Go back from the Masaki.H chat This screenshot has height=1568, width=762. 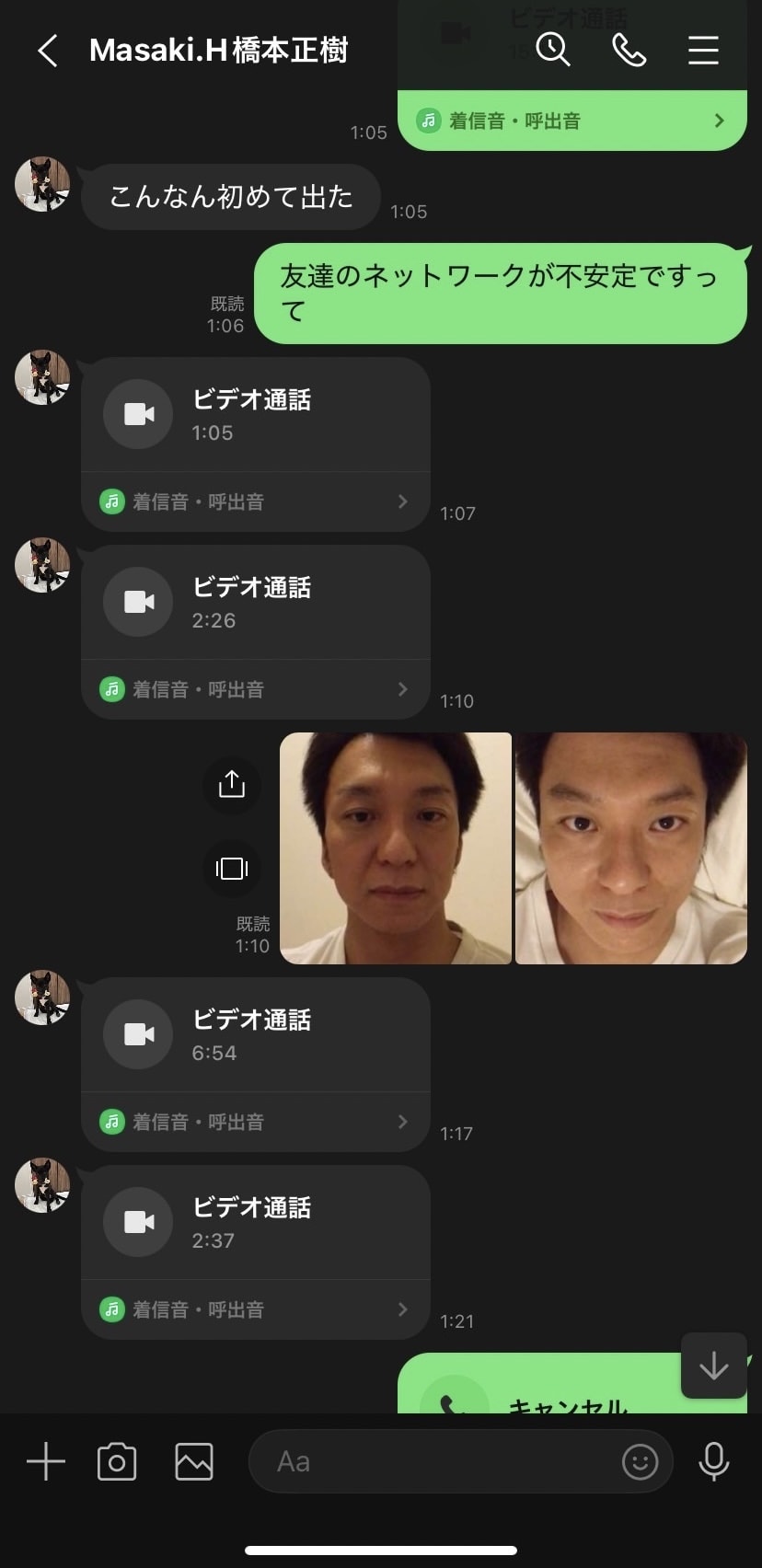coord(48,51)
